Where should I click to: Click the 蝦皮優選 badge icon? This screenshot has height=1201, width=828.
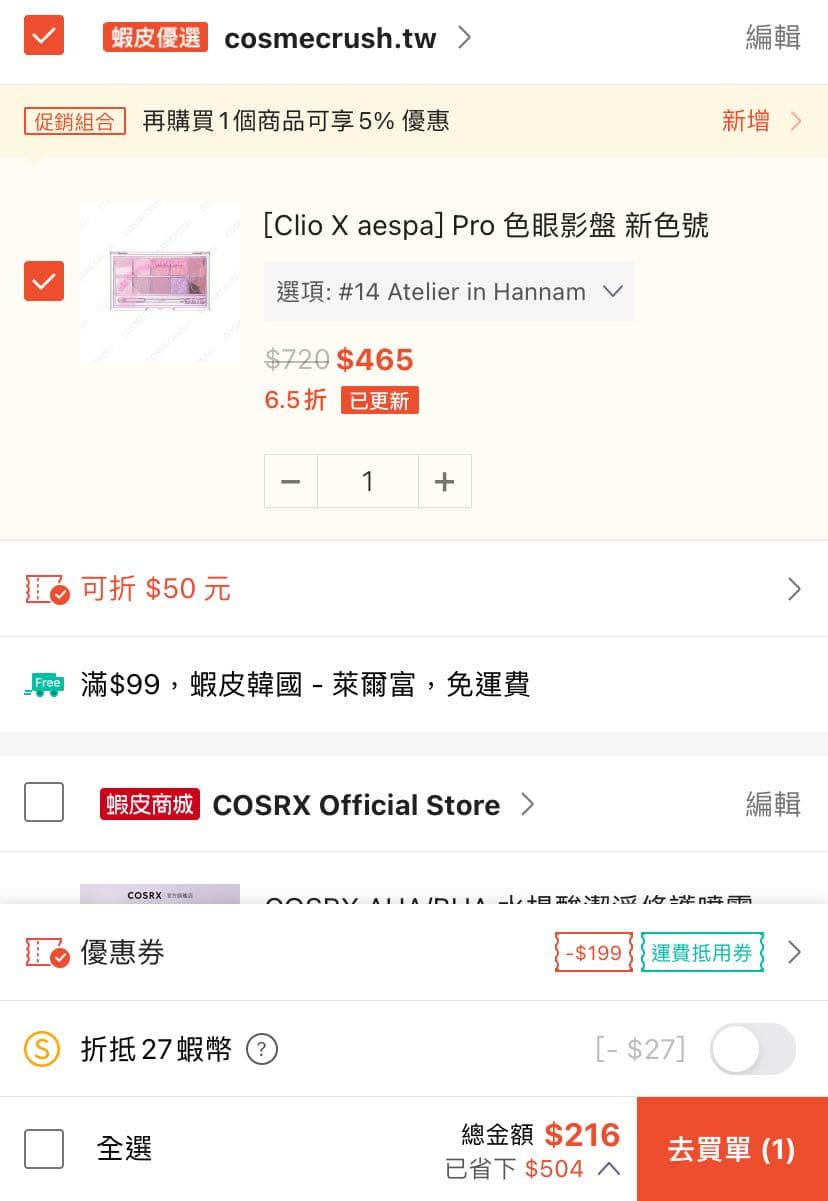point(155,38)
